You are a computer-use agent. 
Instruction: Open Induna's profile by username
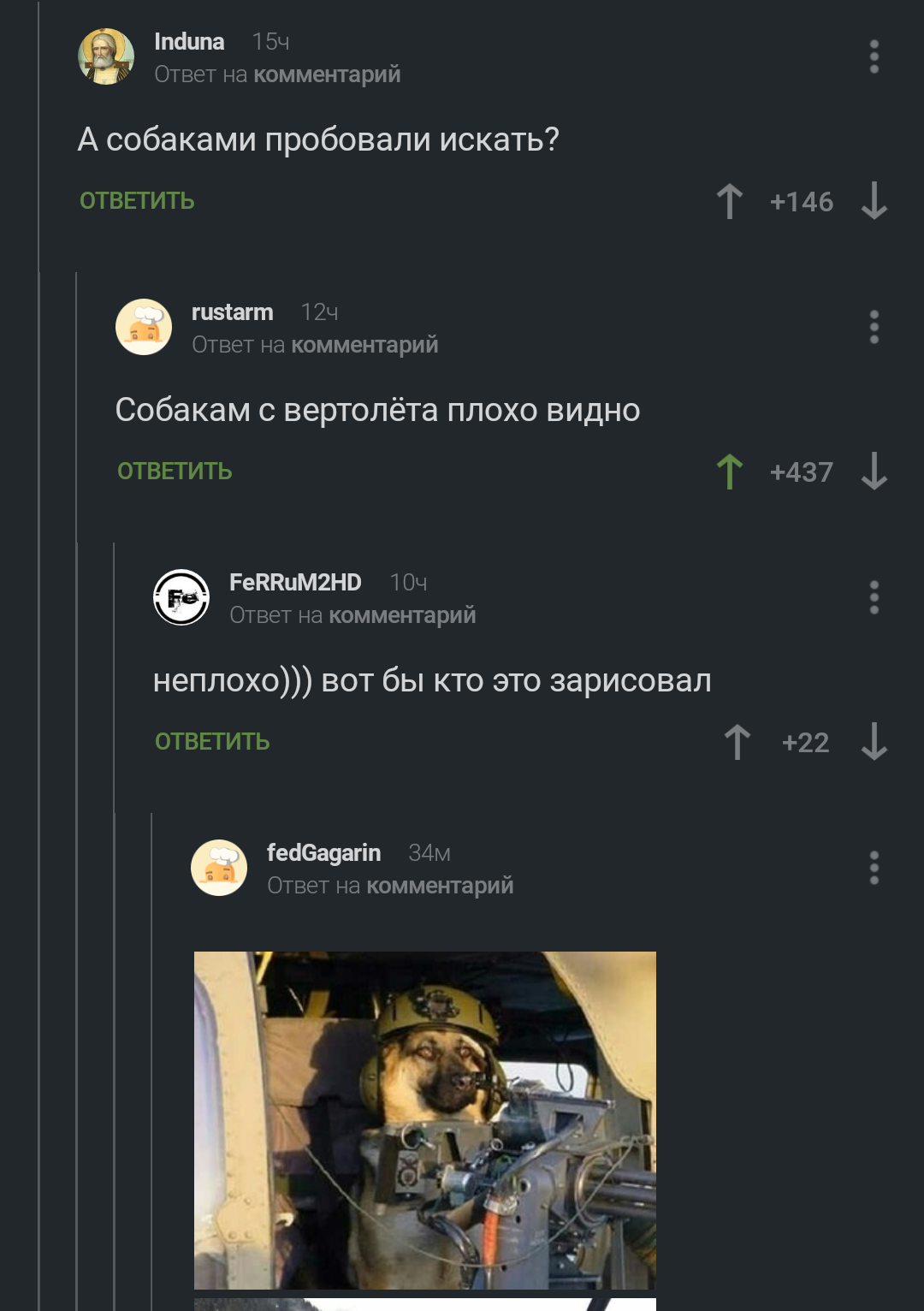[x=189, y=42]
